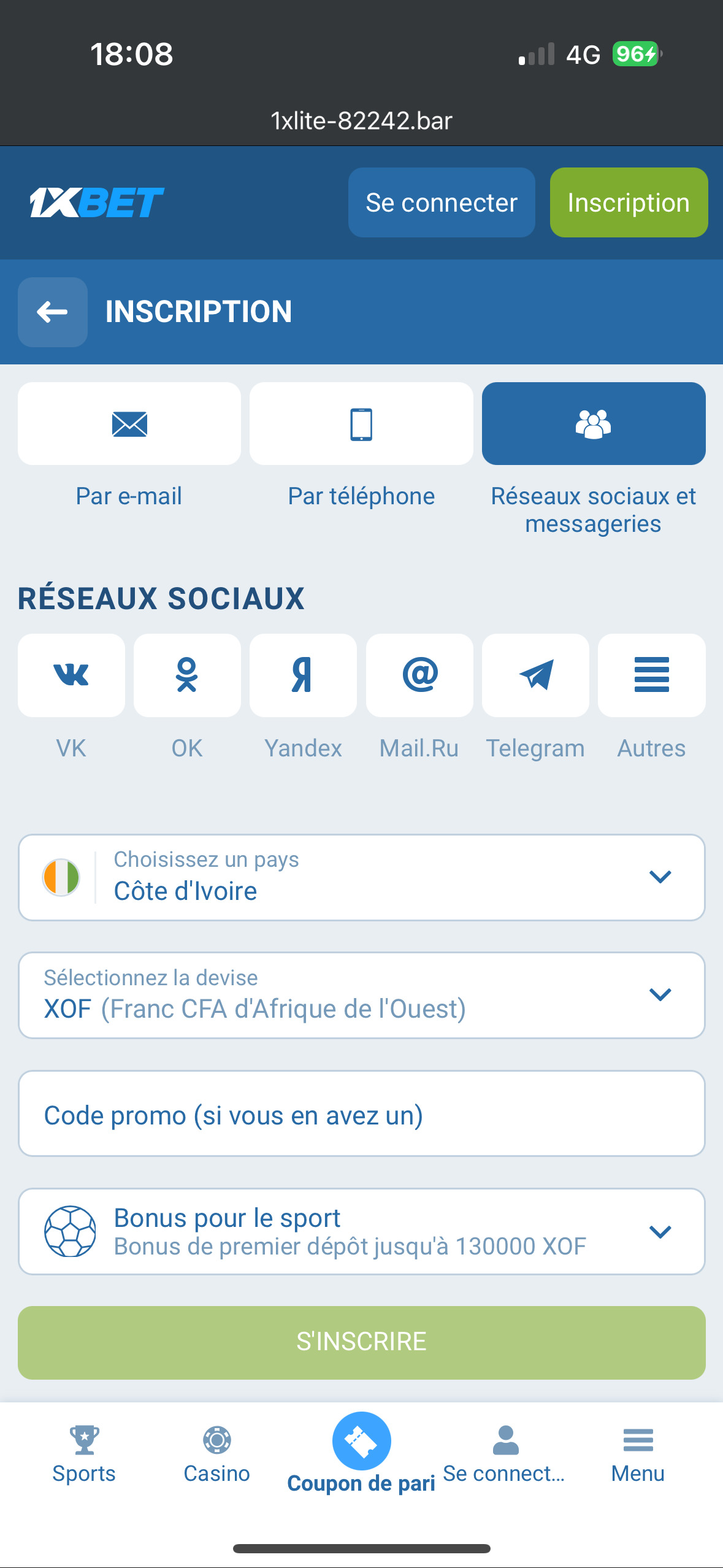Select Yandex as registration method
723x1568 pixels.
click(x=303, y=675)
